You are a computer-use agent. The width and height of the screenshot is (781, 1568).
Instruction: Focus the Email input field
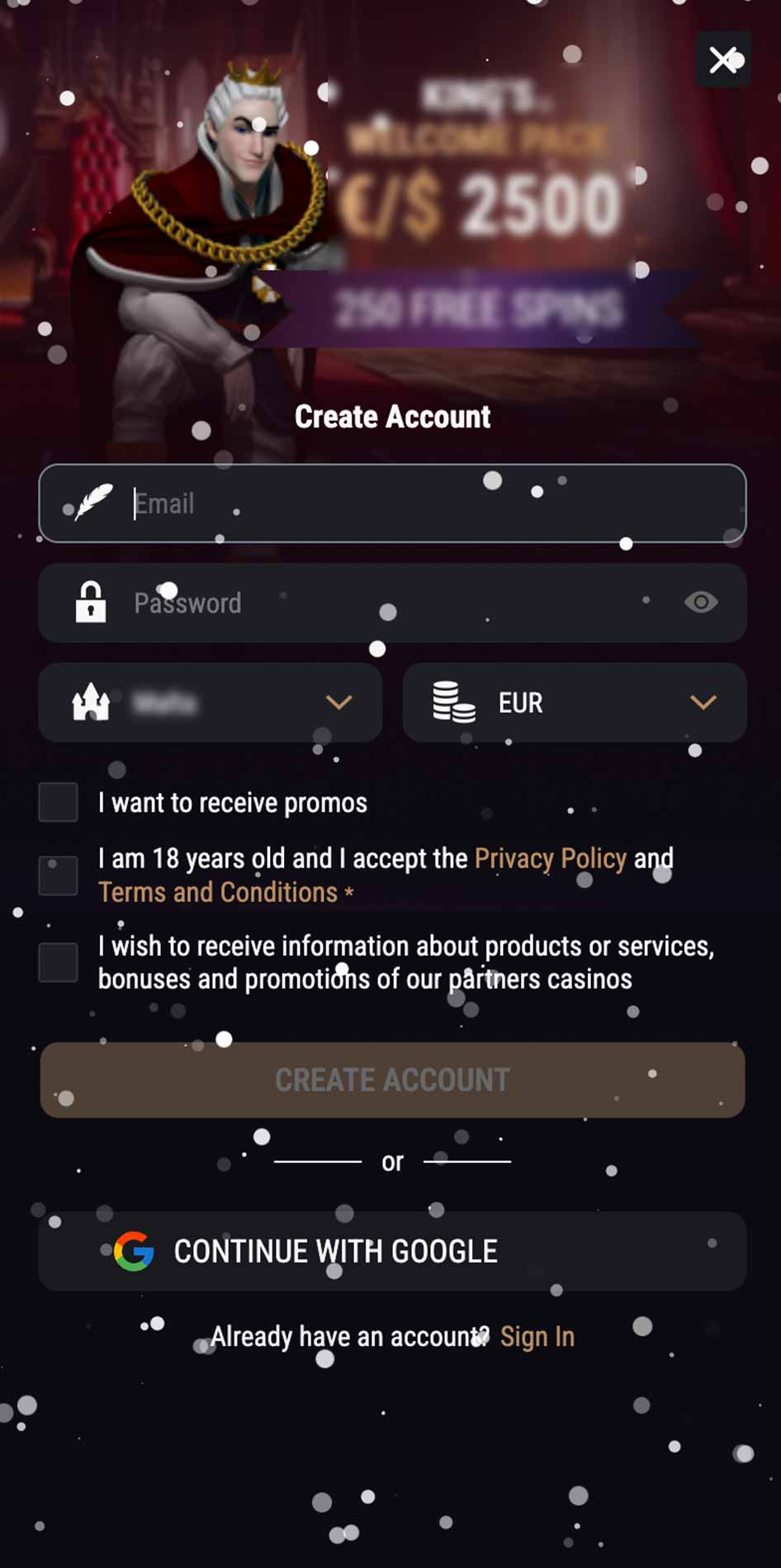point(413,503)
